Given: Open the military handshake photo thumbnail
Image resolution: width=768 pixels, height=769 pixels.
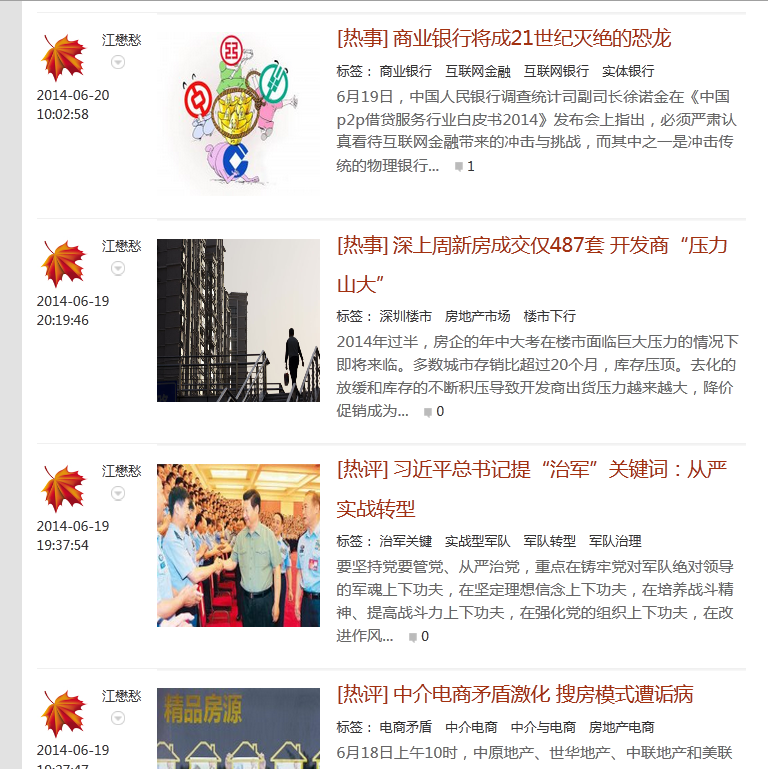Looking at the screenshot, I should click(x=238, y=545).
